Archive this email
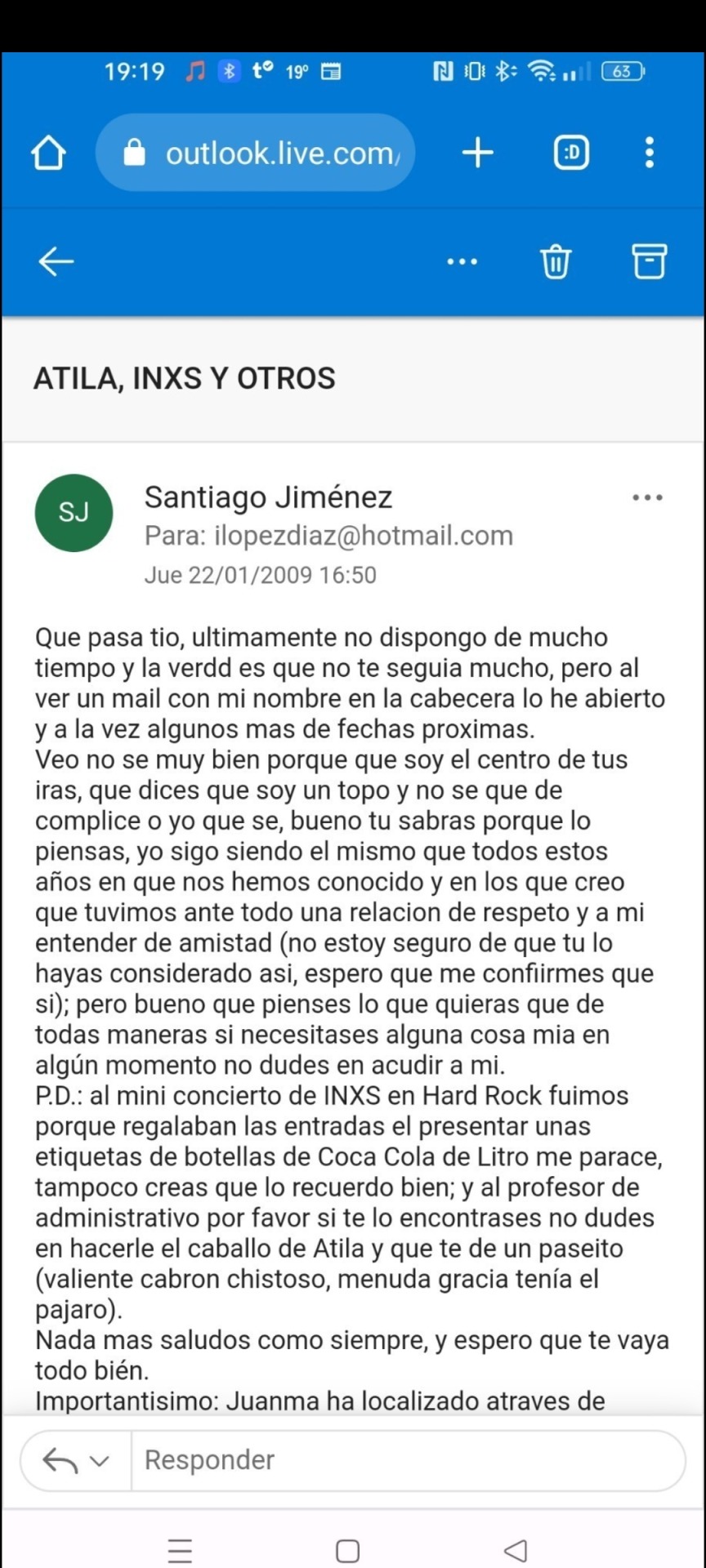The height and width of the screenshot is (1568, 706). coord(650,261)
